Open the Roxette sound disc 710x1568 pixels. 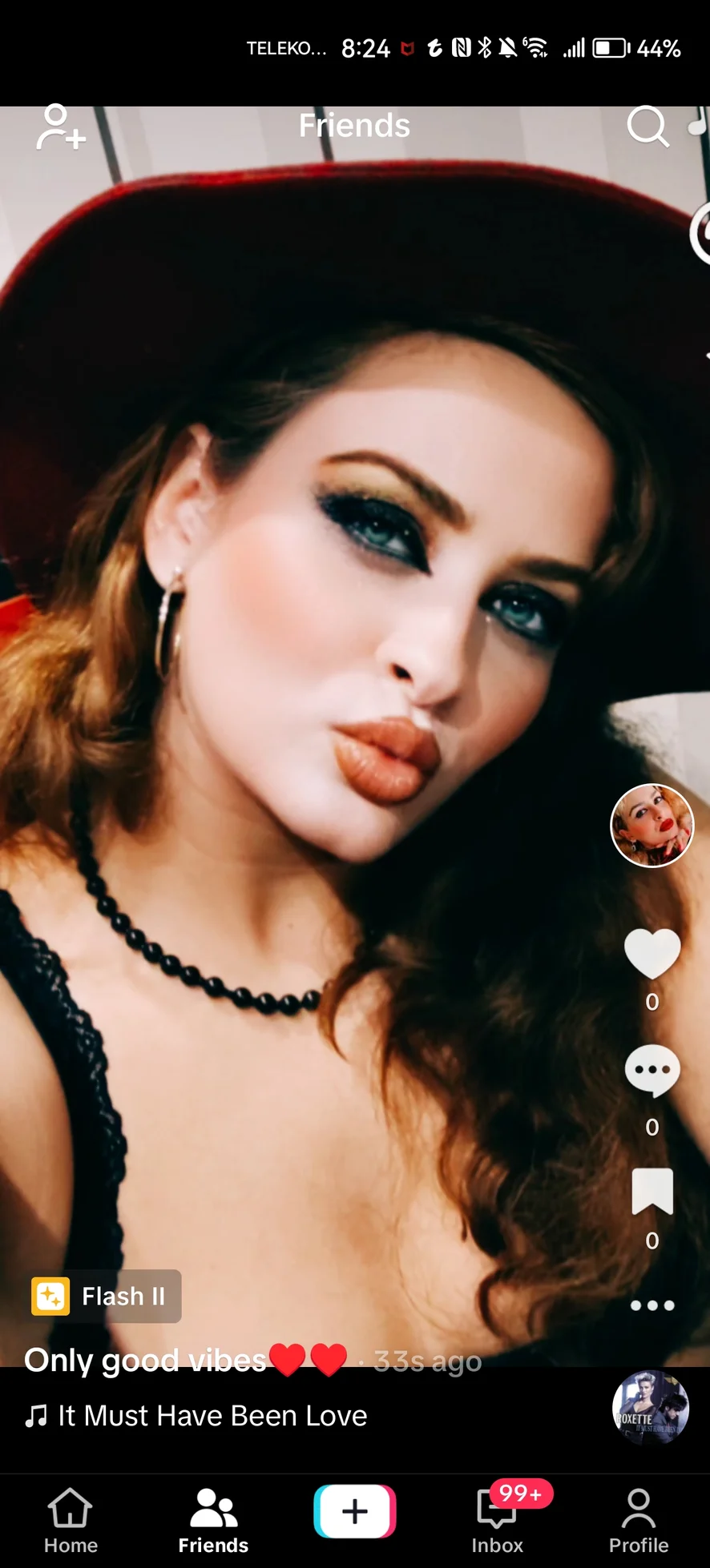(x=650, y=1407)
